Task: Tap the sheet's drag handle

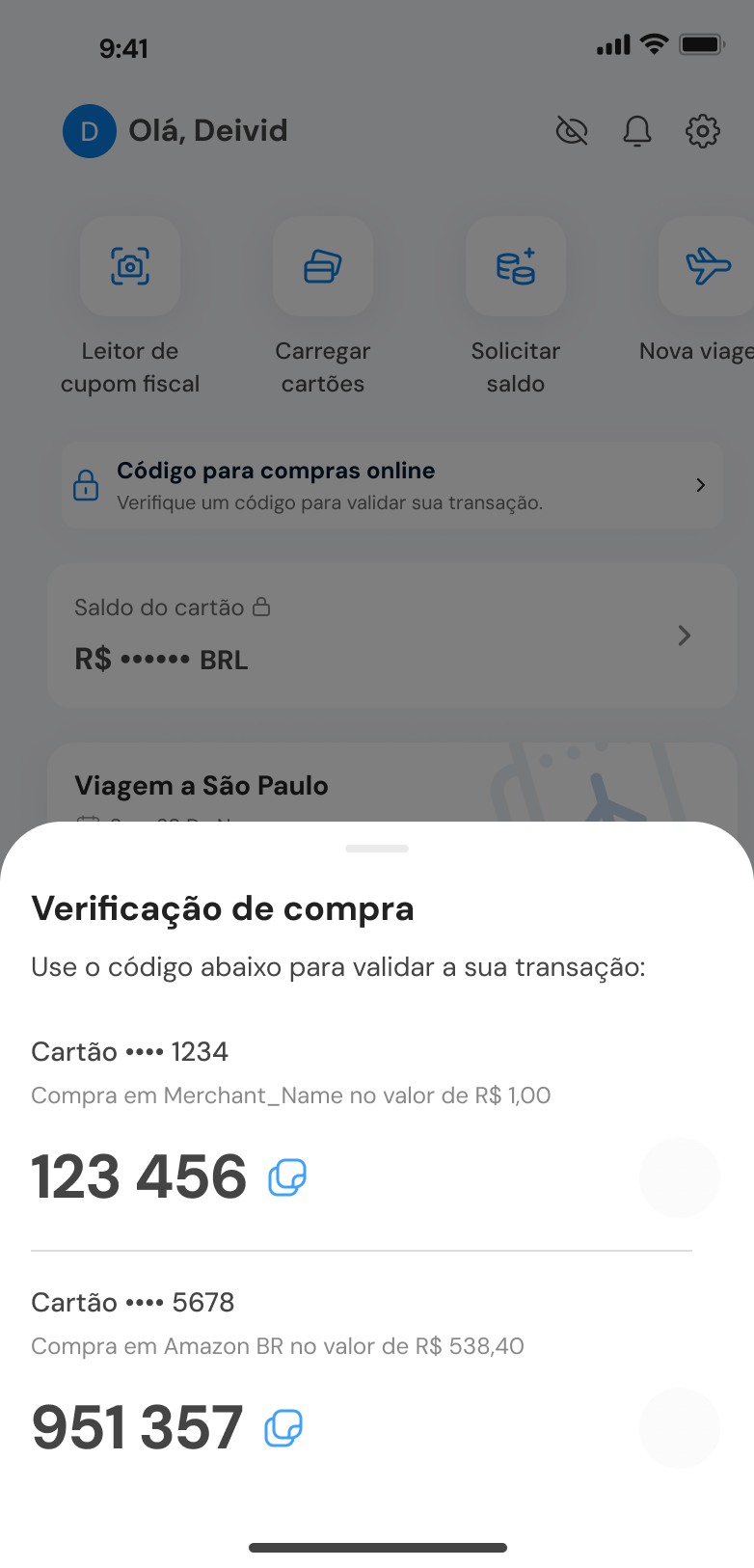Action: 377,849
